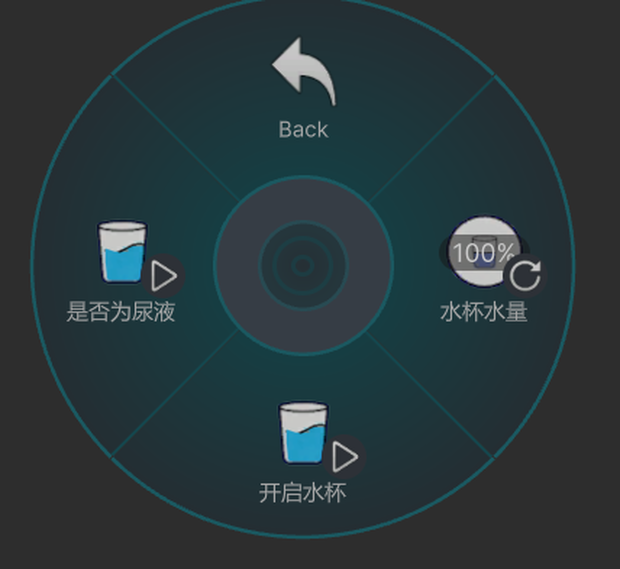Activate the 开启水杯 option
The height and width of the screenshot is (569, 620).
pos(303,453)
